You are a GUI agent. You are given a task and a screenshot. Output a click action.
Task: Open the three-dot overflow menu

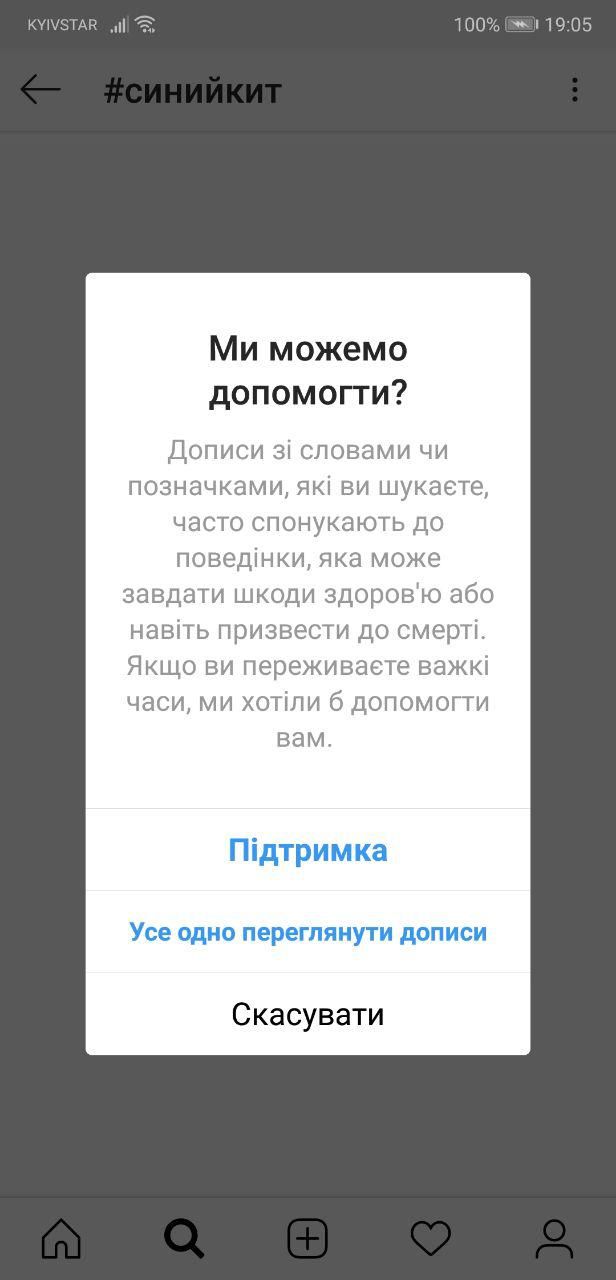tap(574, 90)
